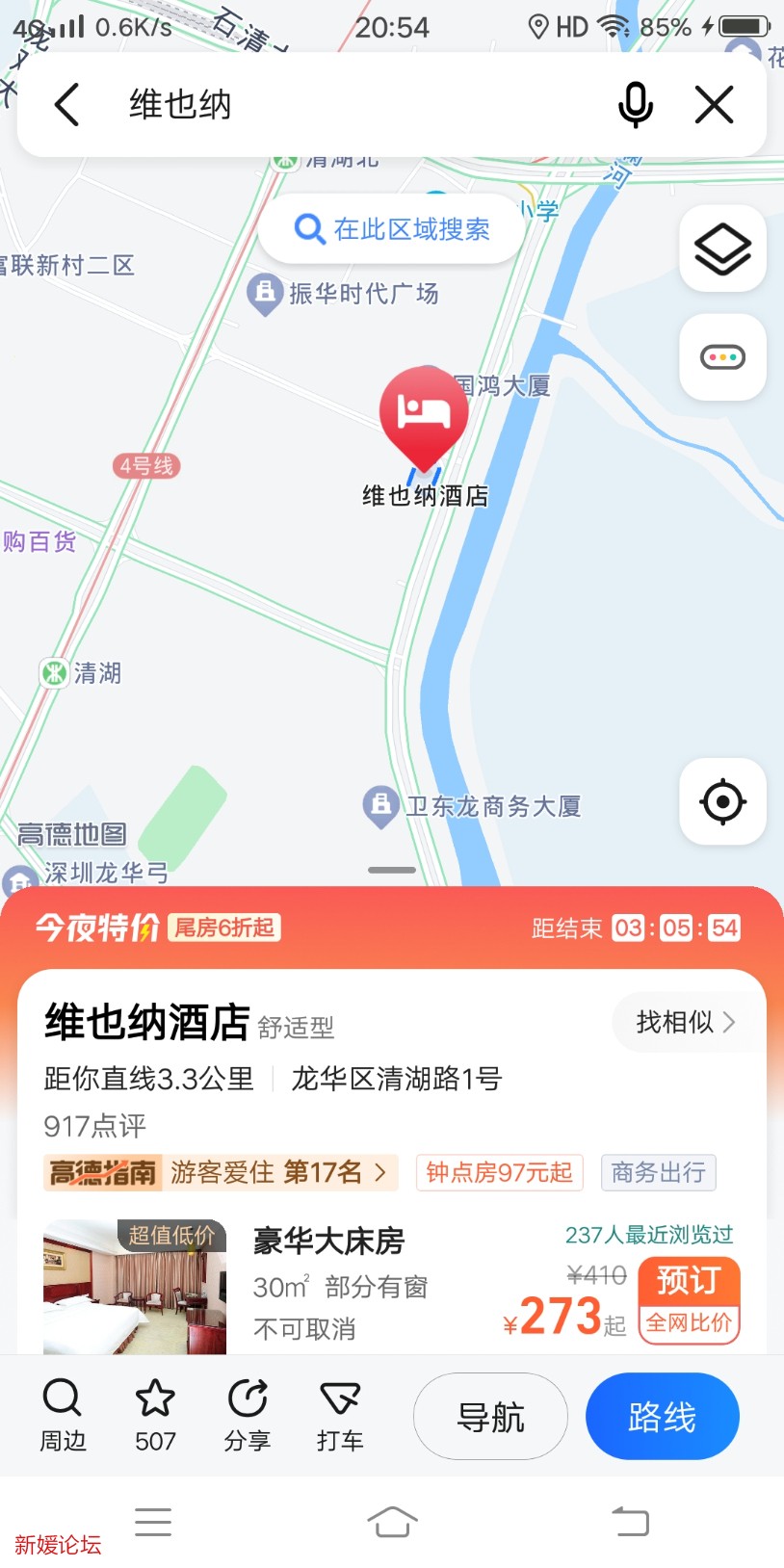Tap the locate-me crosshair icon
The width and height of the screenshot is (784, 1568).
pos(721,802)
